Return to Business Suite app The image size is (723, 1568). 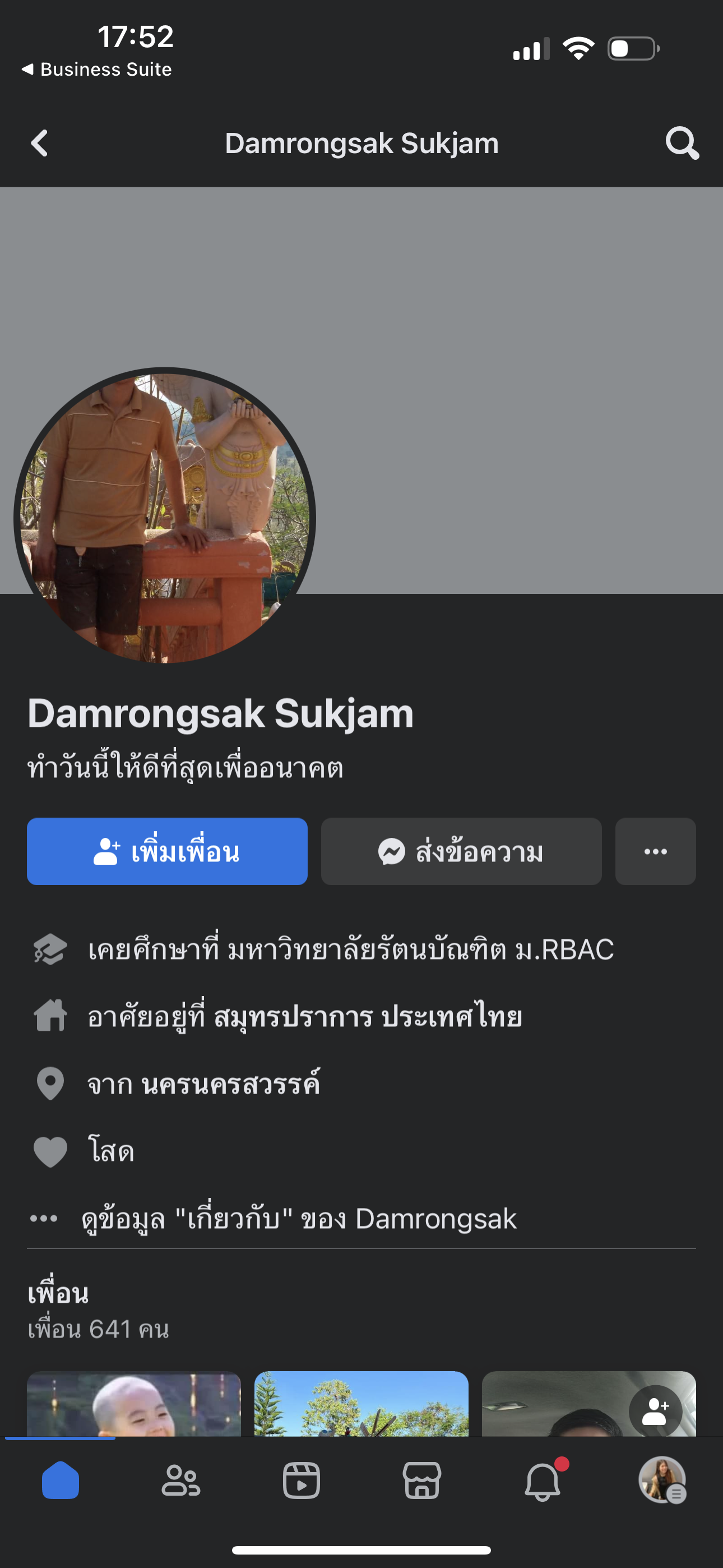point(98,70)
